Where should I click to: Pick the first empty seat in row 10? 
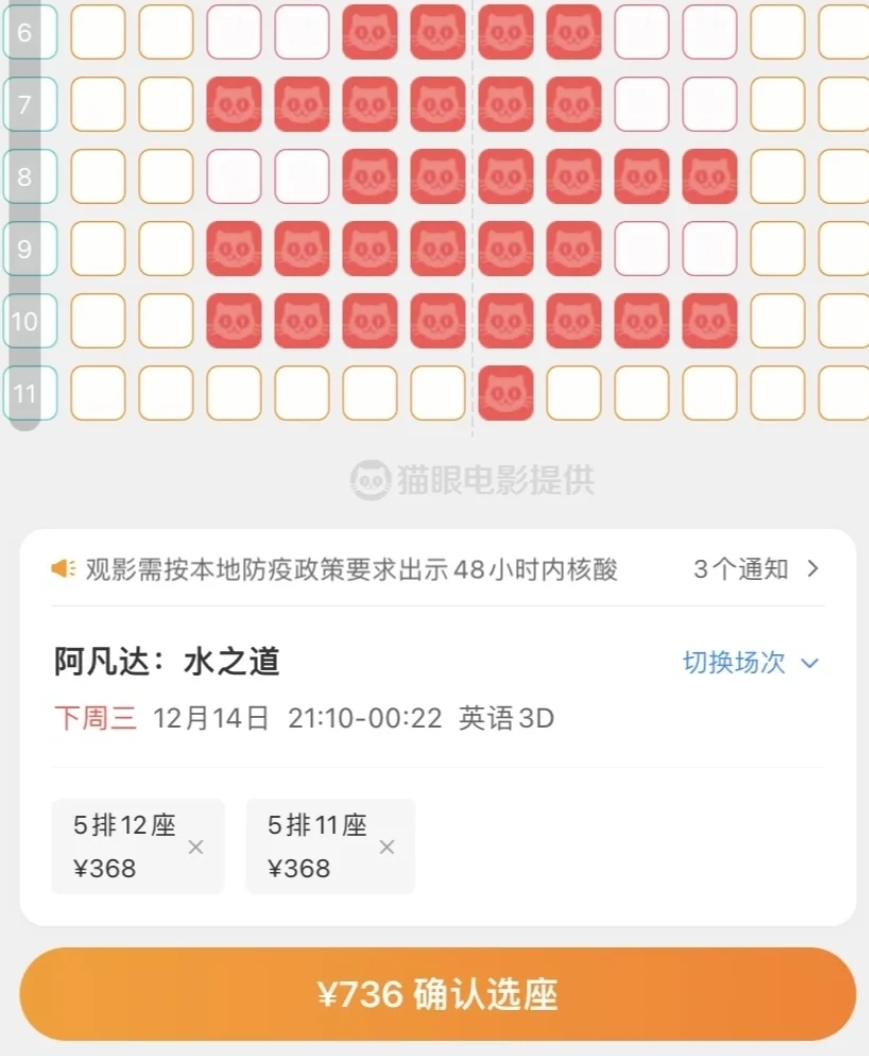tap(98, 321)
